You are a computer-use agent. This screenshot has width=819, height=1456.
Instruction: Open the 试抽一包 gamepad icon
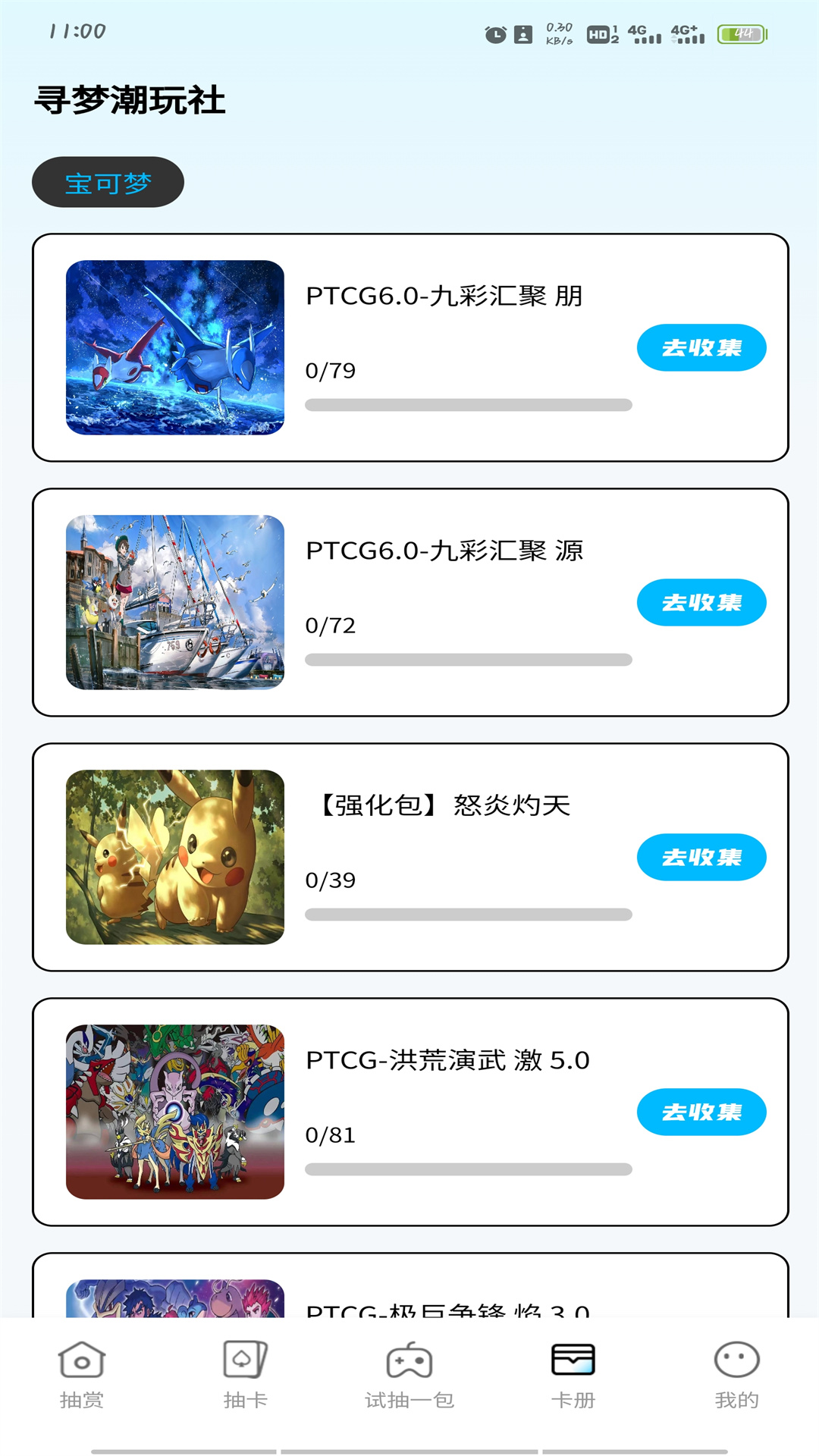pyautogui.click(x=409, y=1361)
